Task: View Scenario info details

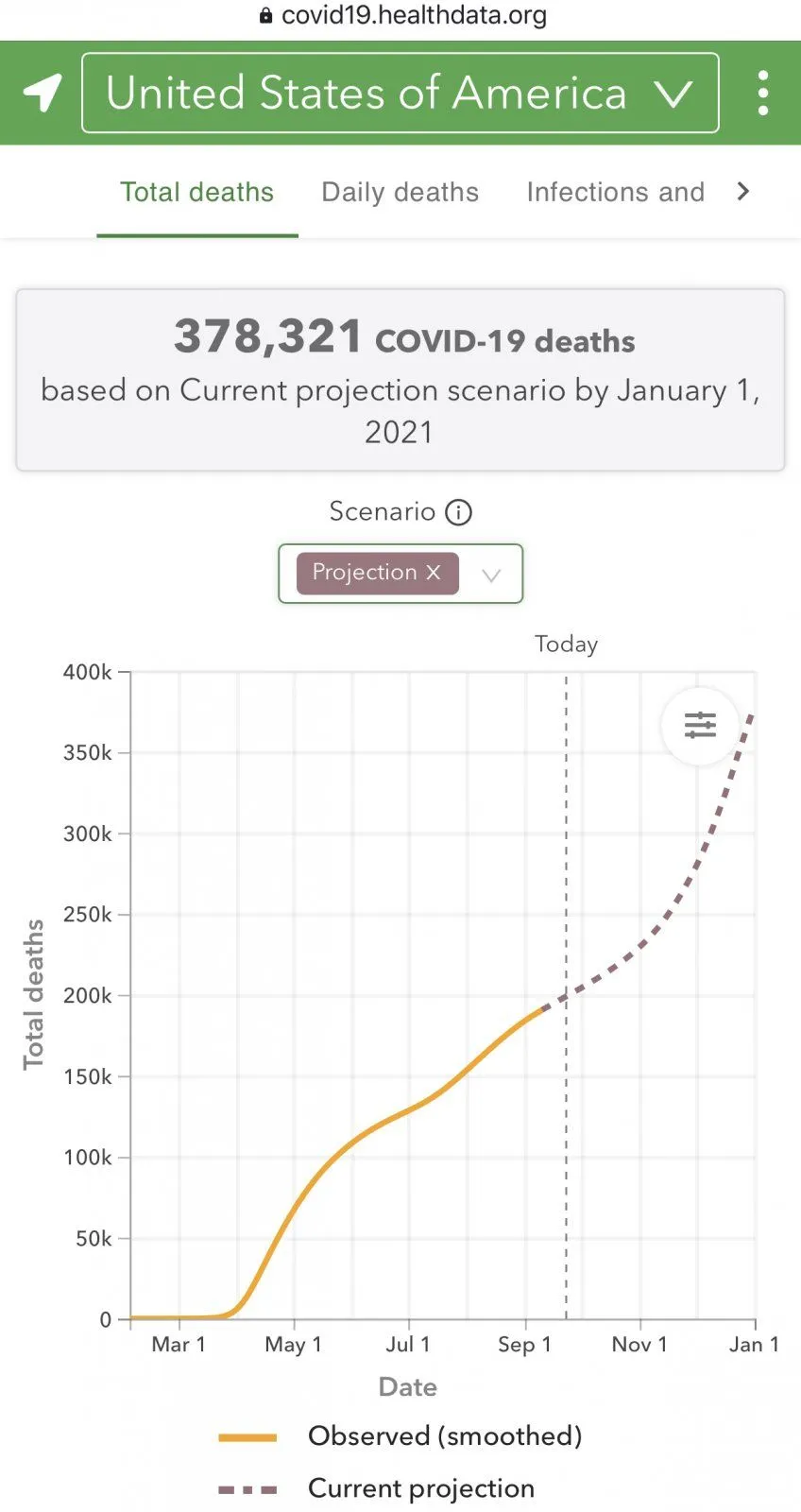Action: click(x=458, y=512)
